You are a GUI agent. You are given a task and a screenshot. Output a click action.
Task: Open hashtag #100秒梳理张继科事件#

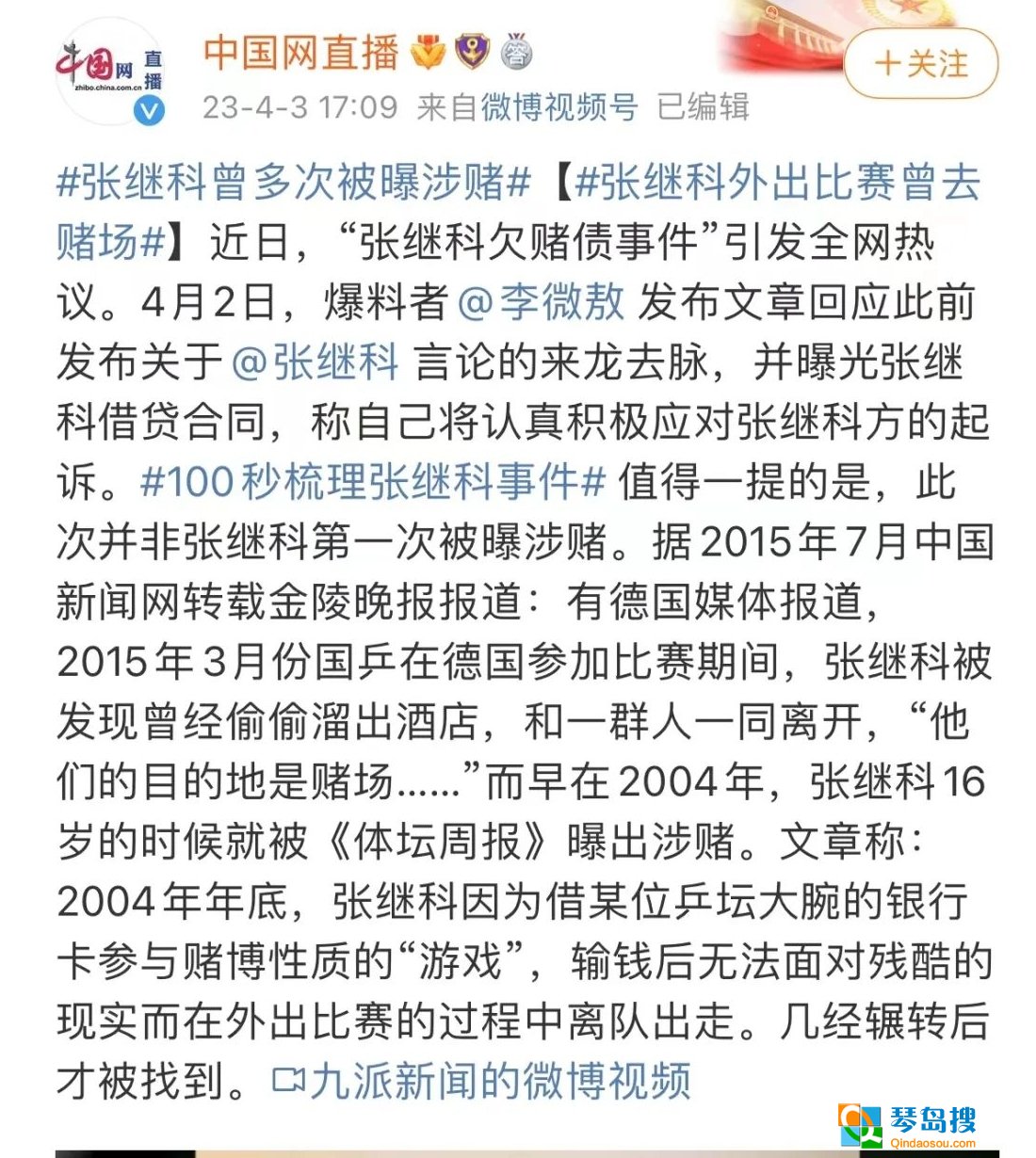tap(372, 482)
